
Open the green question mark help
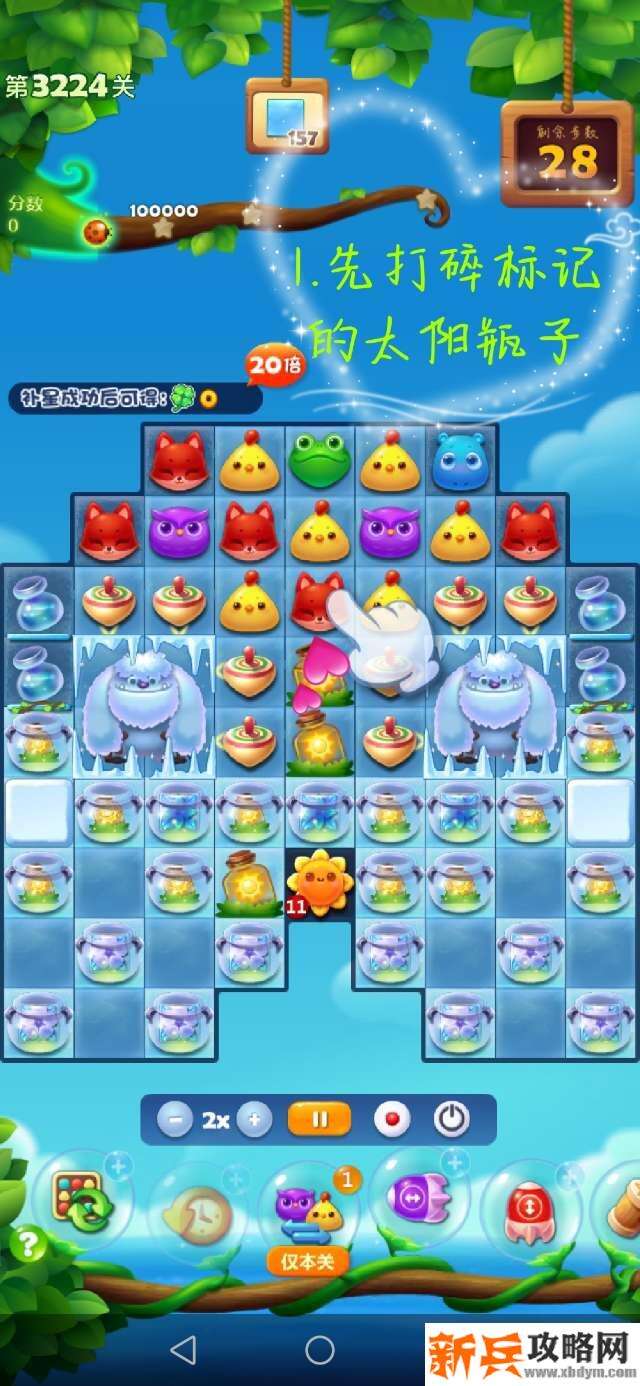point(28,1245)
